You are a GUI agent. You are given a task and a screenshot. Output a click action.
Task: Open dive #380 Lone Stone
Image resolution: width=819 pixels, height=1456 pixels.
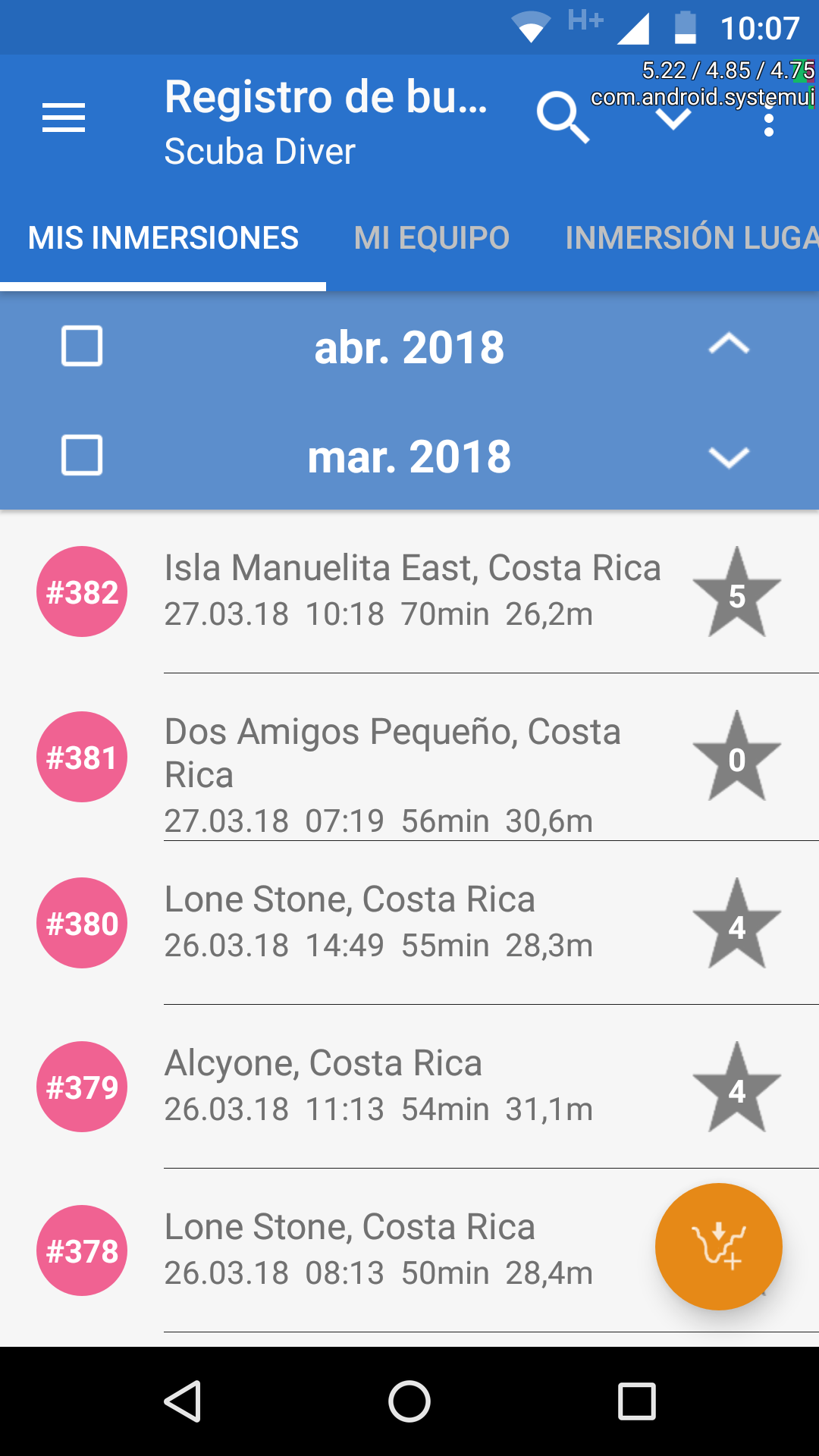click(409, 923)
